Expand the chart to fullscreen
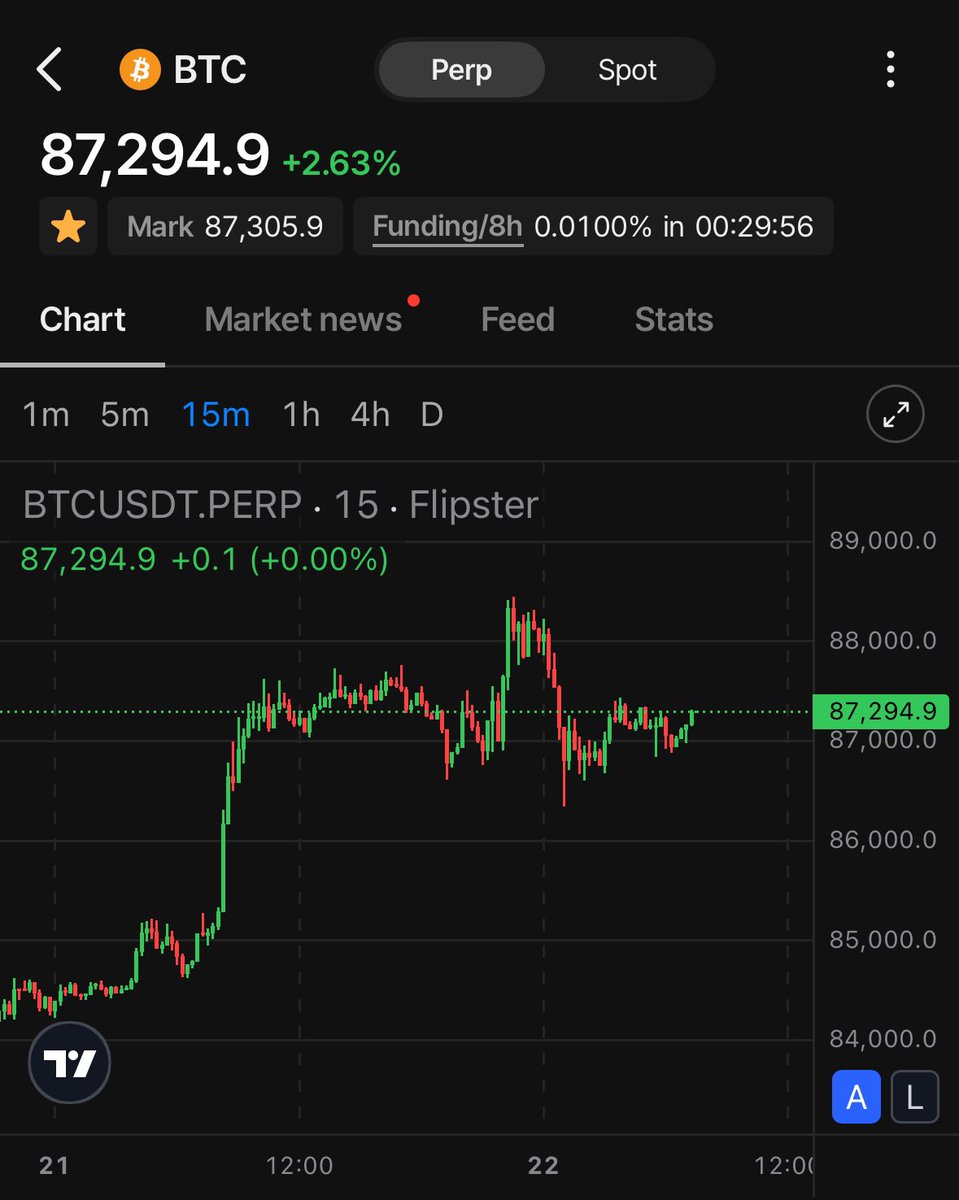The width and height of the screenshot is (959, 1200). point(895,414)
